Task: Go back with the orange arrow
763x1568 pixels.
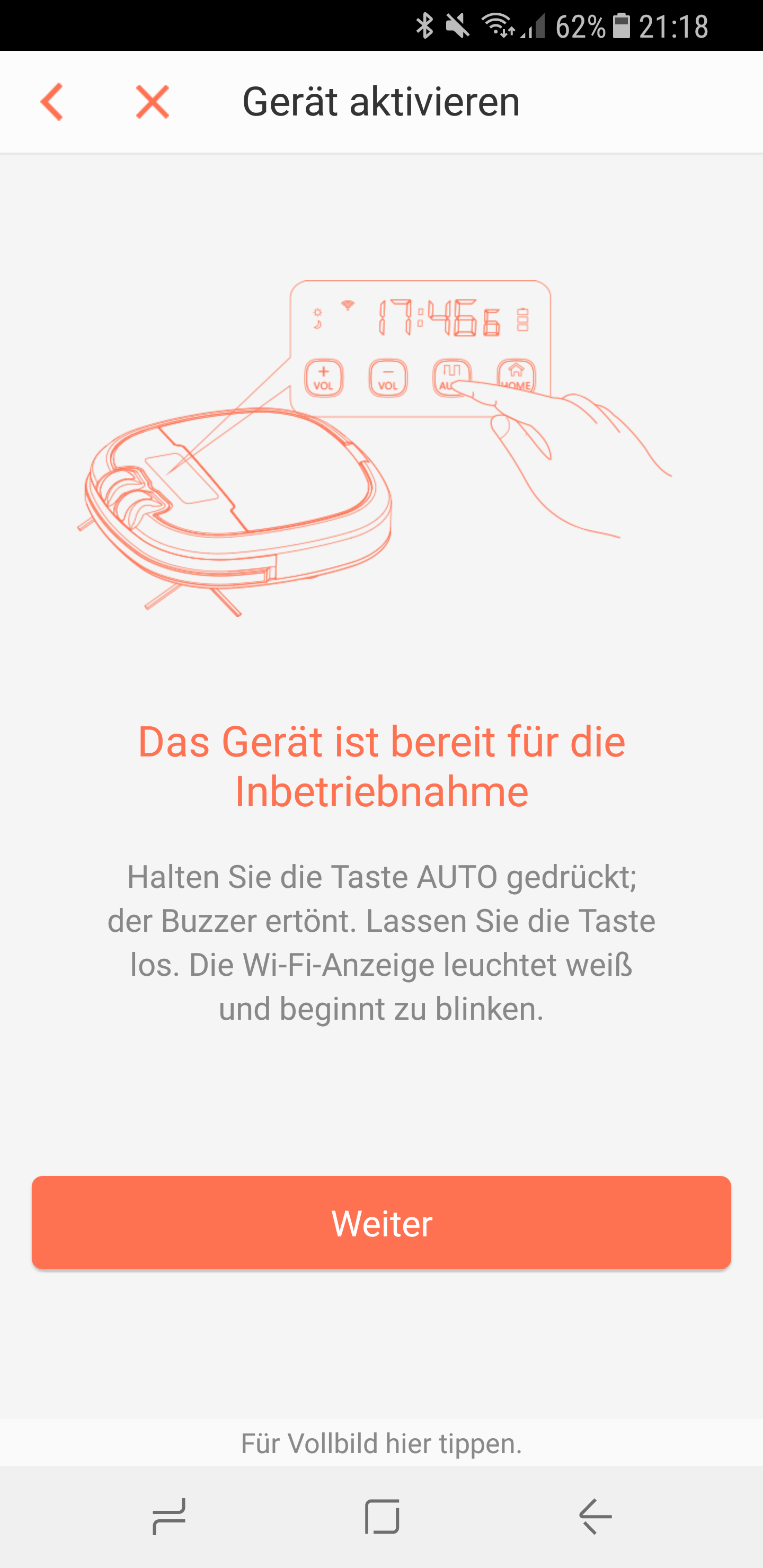Action: pyautogui.click(x=52, y=102)
